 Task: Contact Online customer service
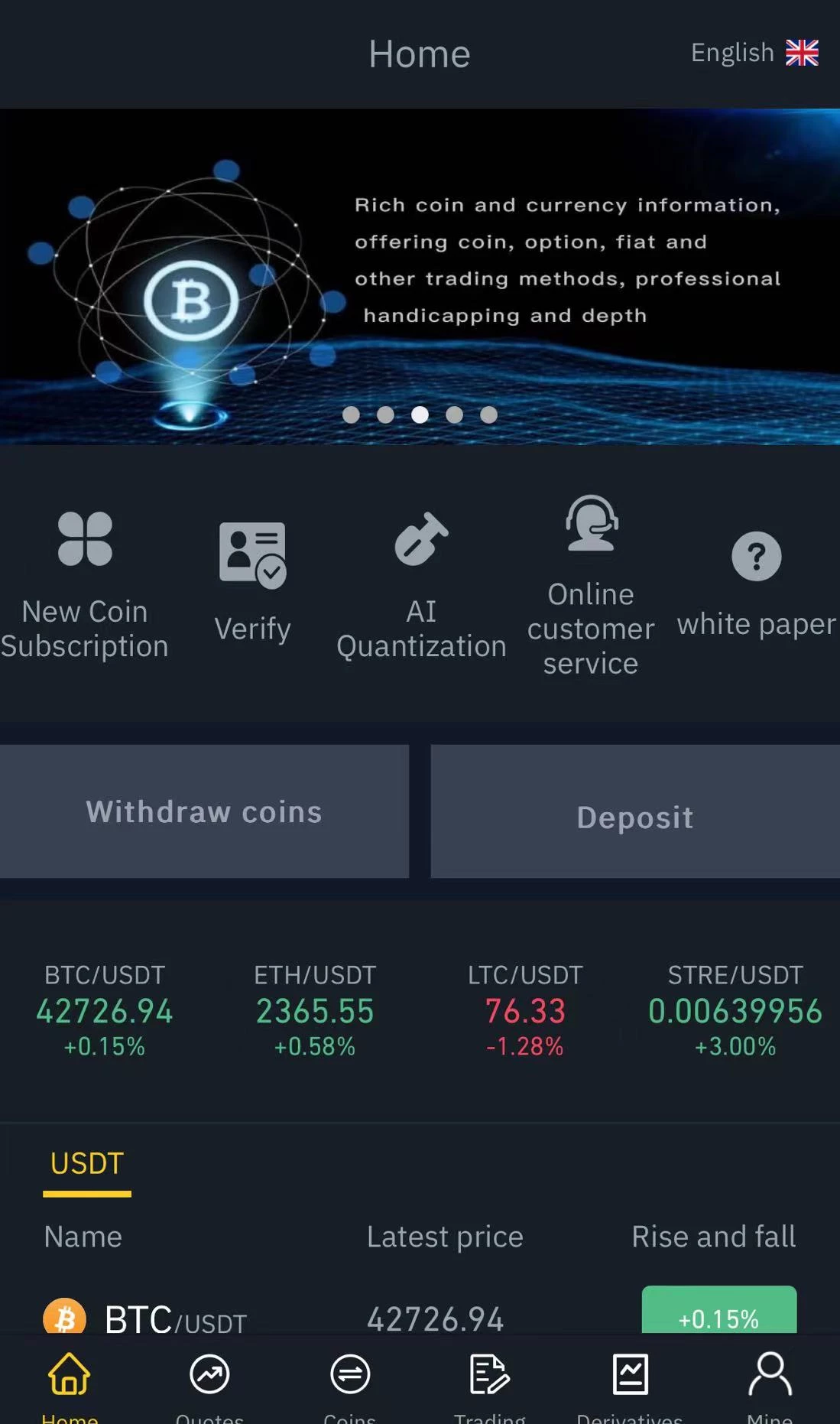point(591,585)
